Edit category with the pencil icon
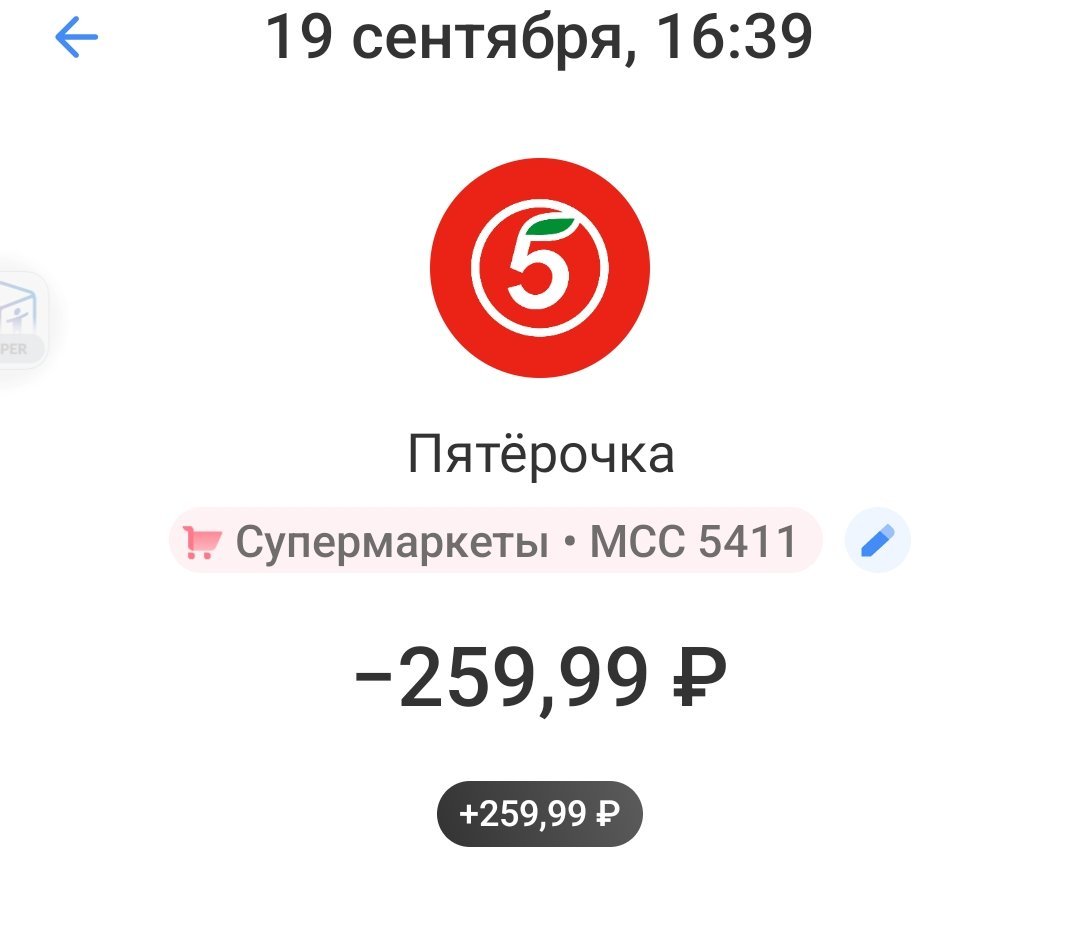Screen dimensions: 1080x926 [x=877, y=541]
